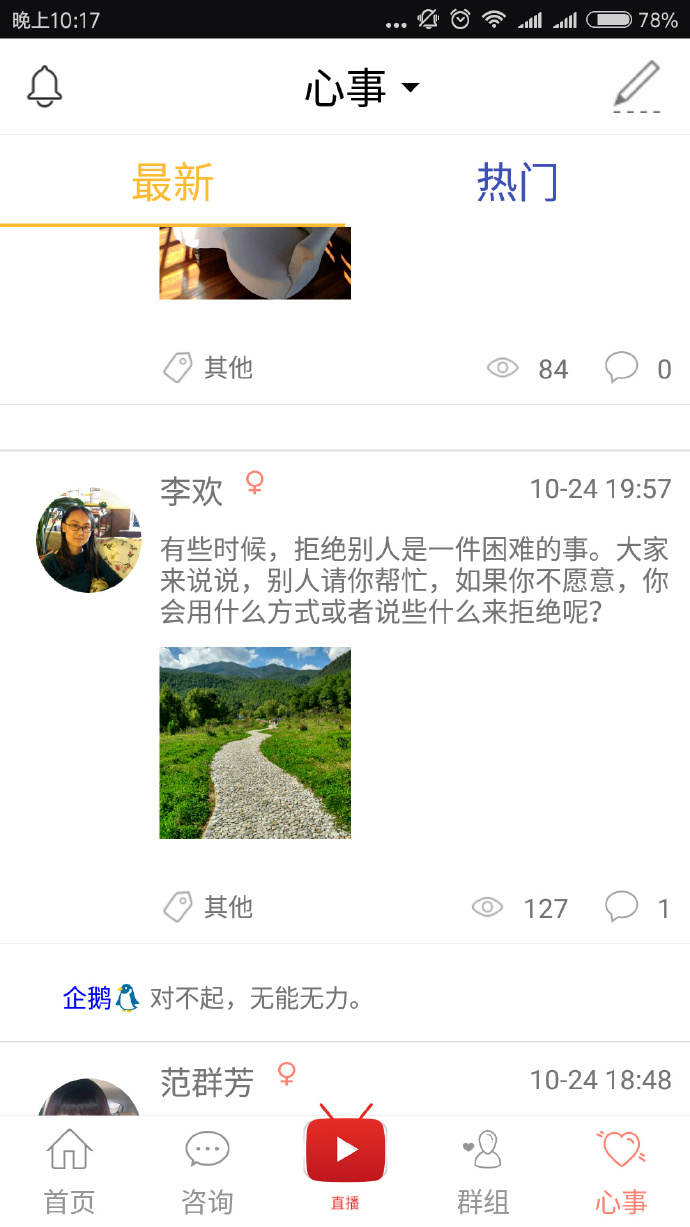Open 李欢's profile avatar
690x1227 pixels.
89,540
